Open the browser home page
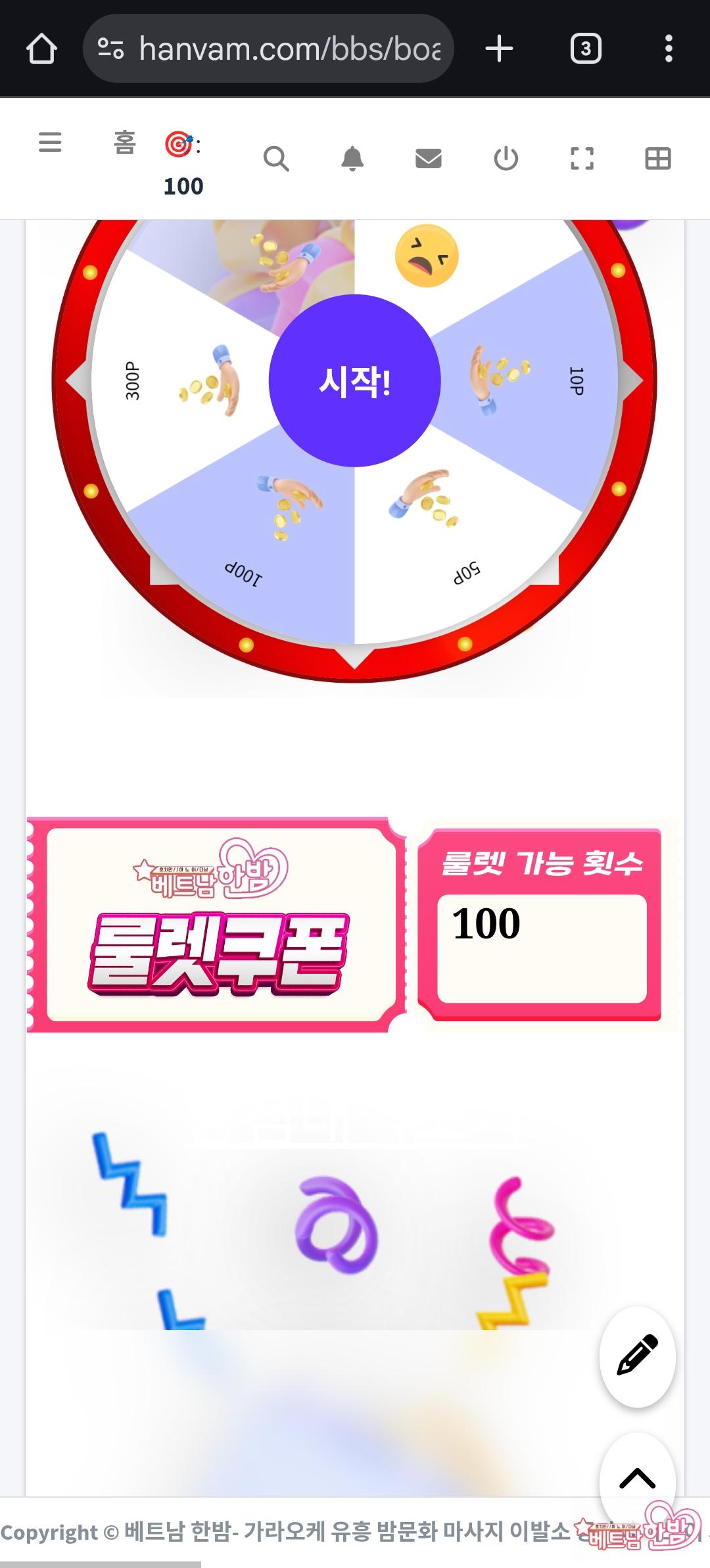The image size is (710, 1568). 41,49
